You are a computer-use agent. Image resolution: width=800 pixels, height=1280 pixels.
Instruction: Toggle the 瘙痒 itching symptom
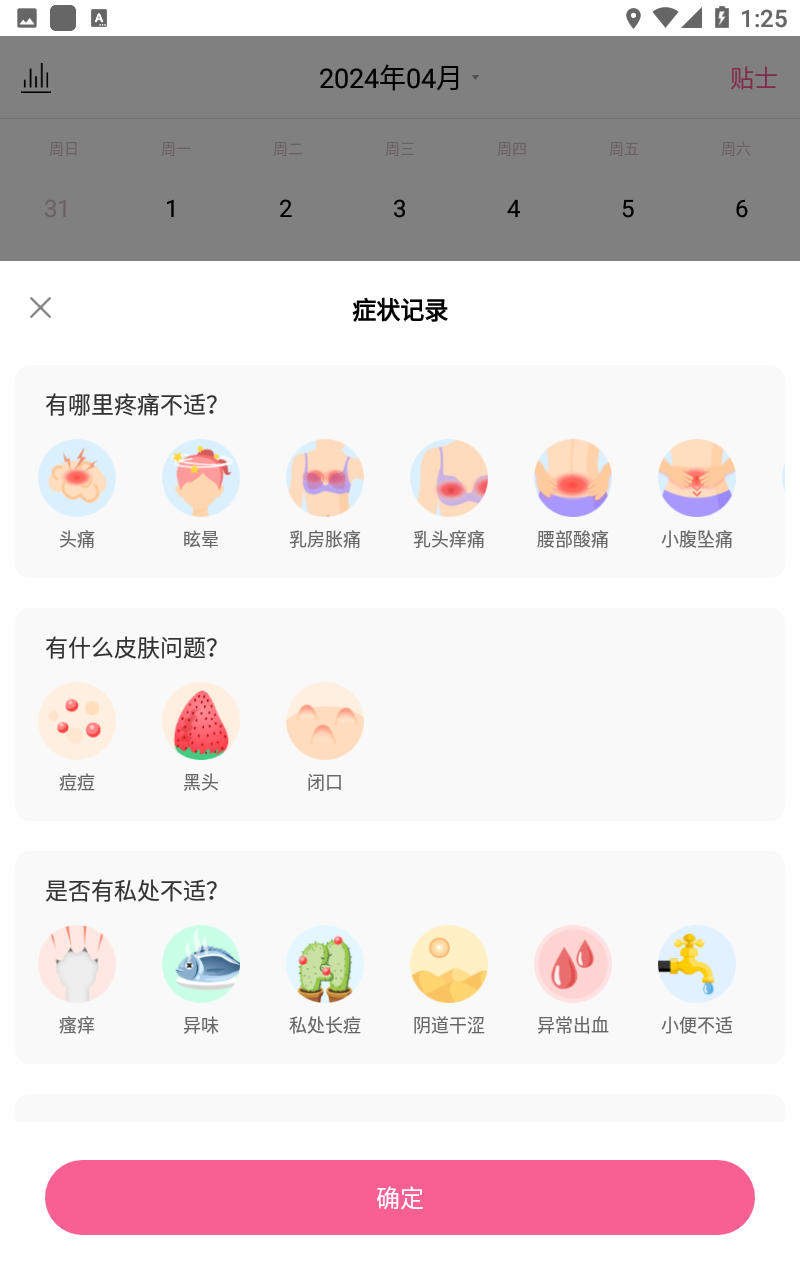coord(77,963)
